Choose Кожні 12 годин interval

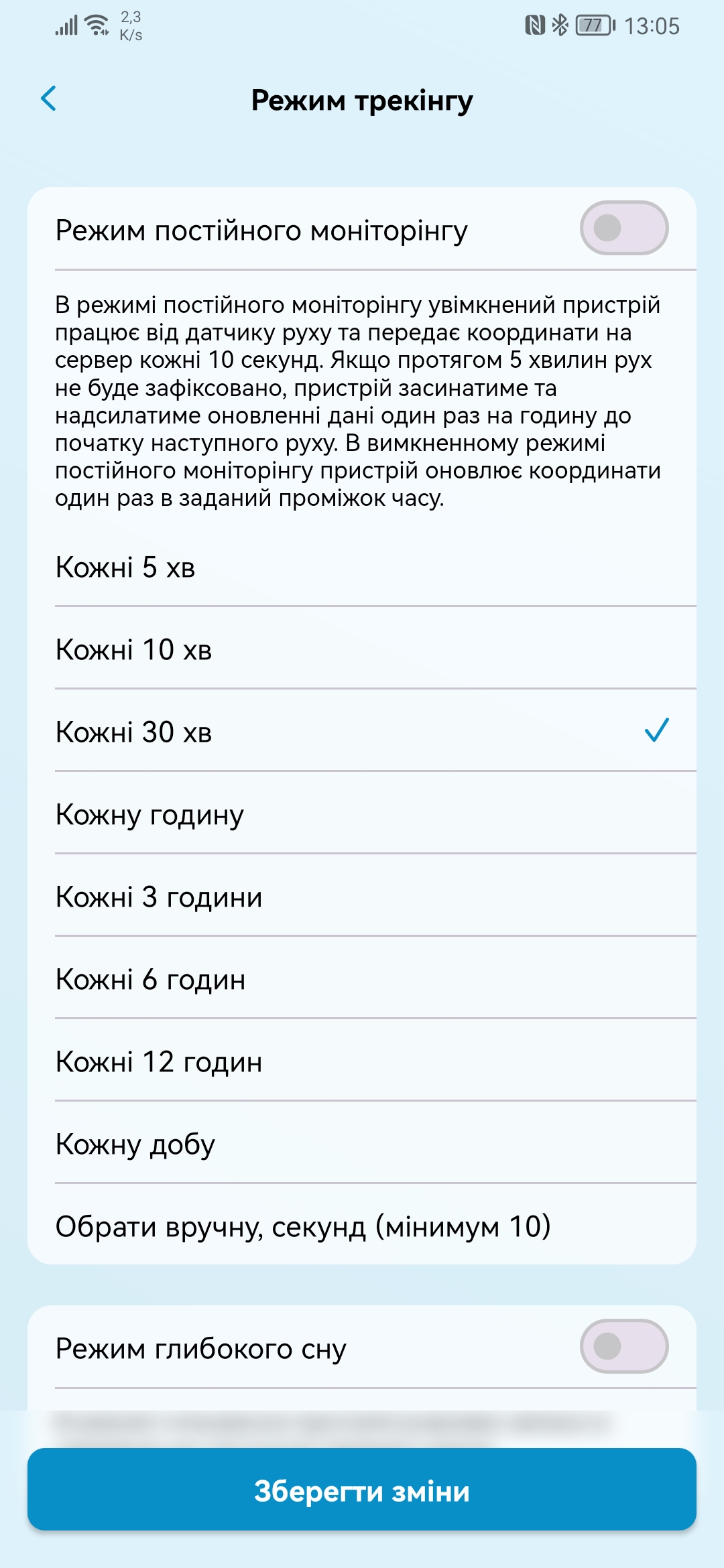(x=362, y=1061)
